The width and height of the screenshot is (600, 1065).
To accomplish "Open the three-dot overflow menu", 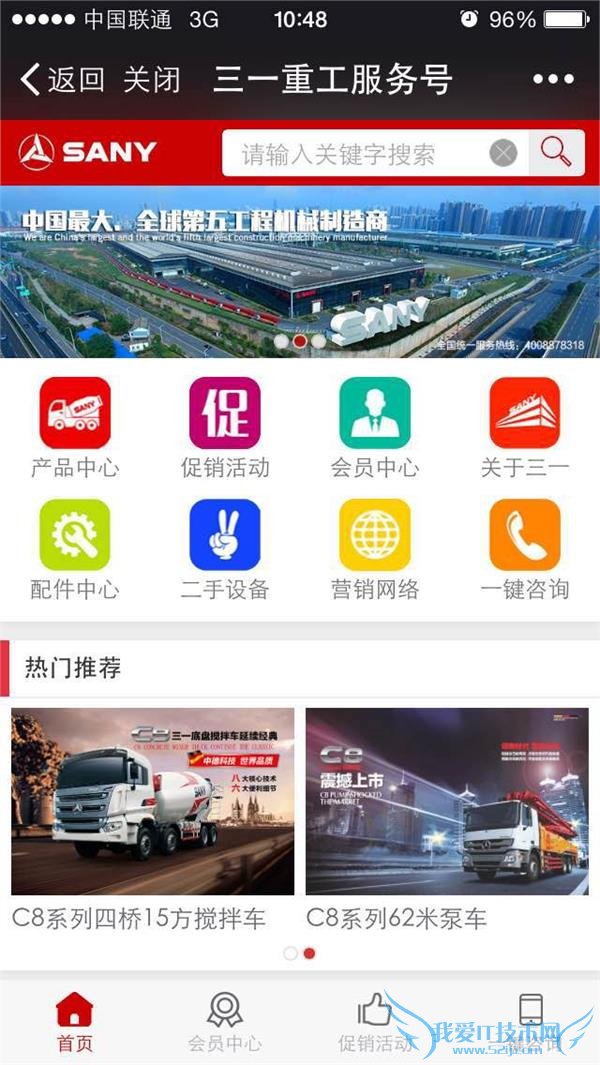I will pos(553,79).
